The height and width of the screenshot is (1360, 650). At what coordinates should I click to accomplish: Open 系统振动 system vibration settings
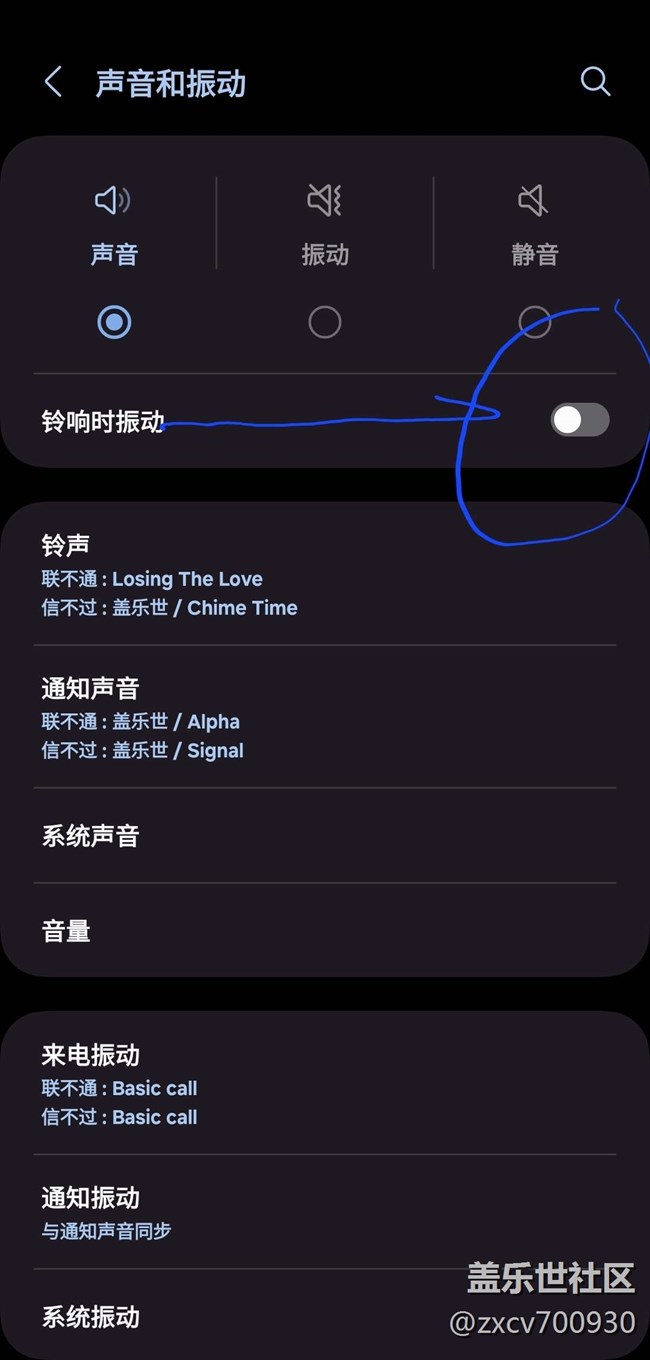point(325,1316)
